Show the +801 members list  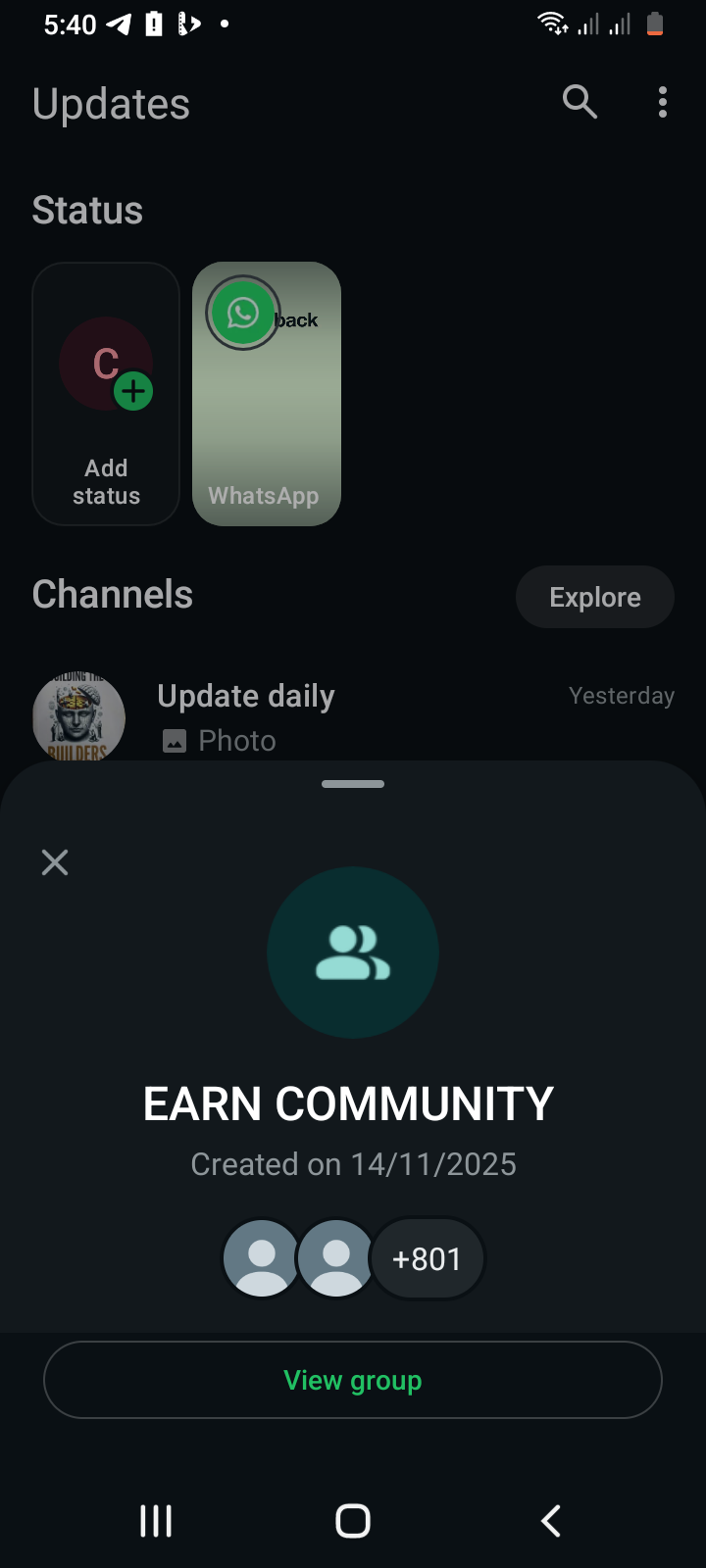428,1258
